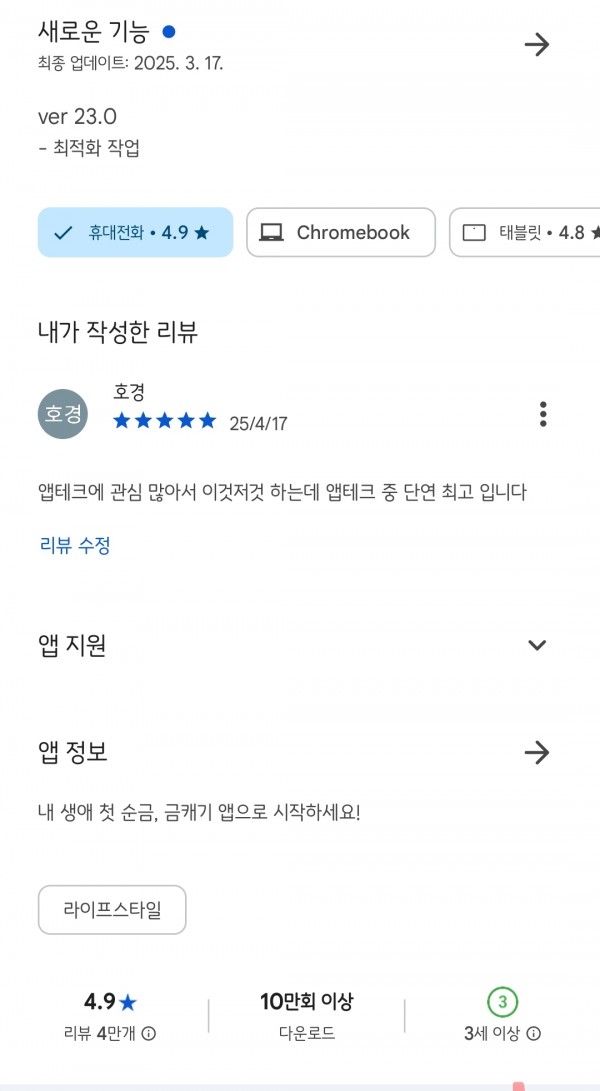Tap the info icon next to 3세 이상
The width and height of the screenshot is (600, 1091).
(x=534, y=1034)
